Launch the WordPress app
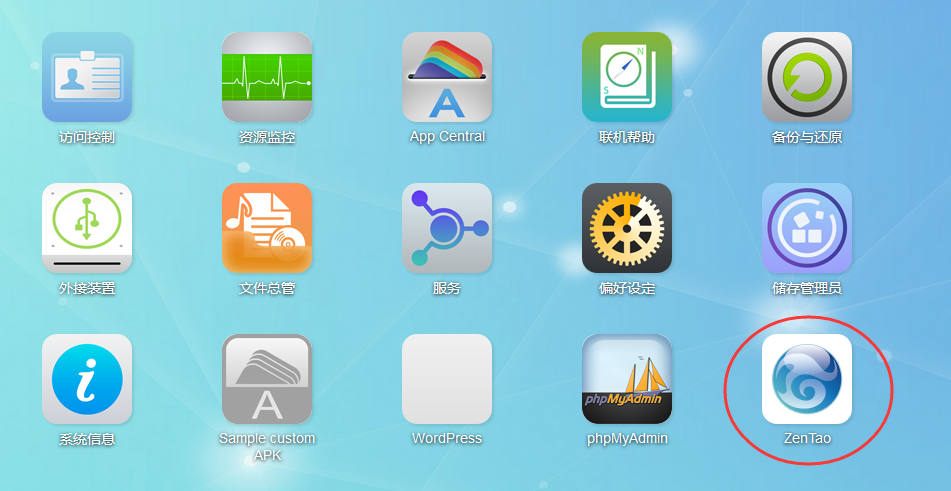The height and width of the screenshot is (491, 951). tap(447, 379)
